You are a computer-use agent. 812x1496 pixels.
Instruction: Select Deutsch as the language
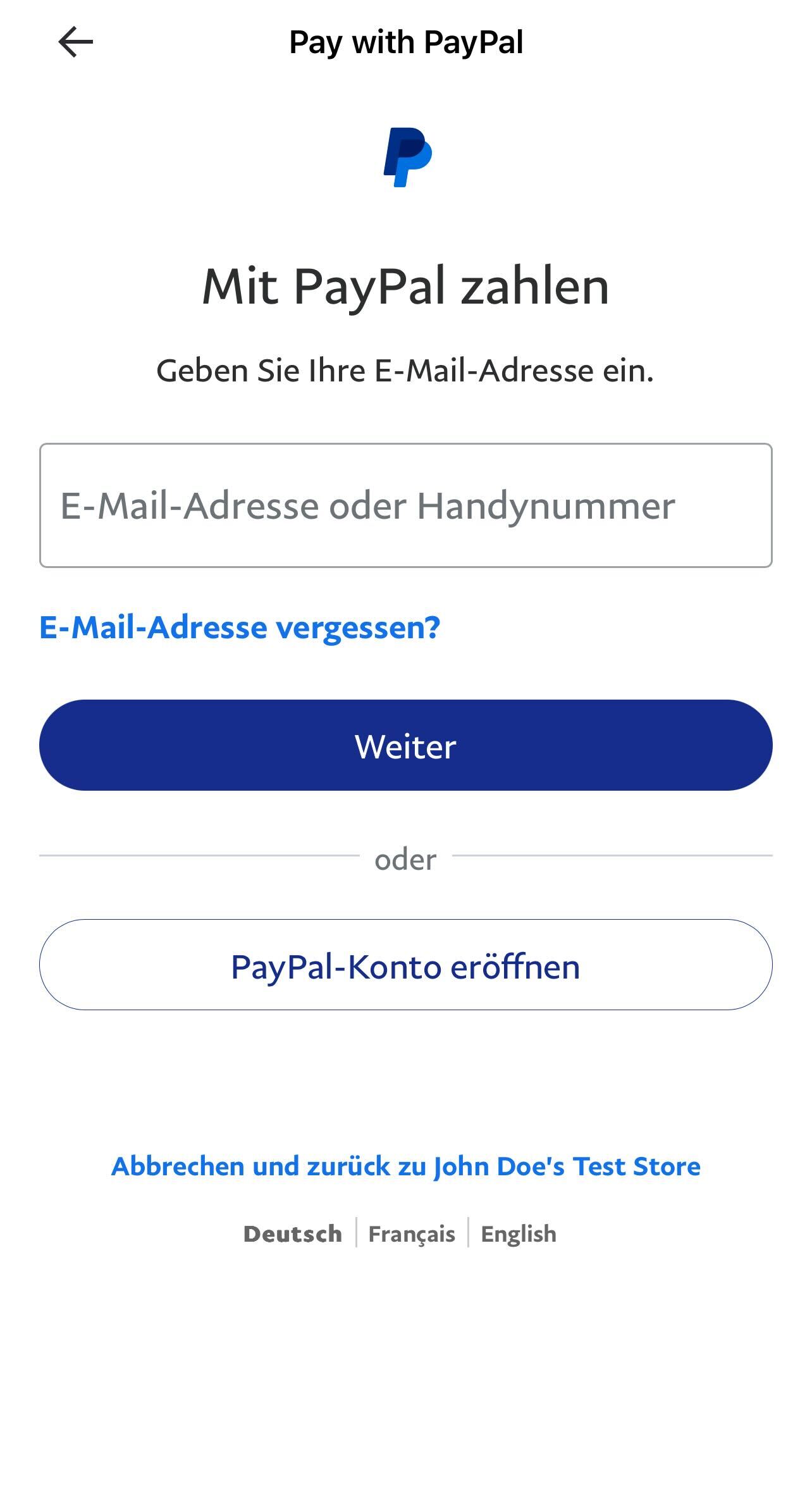pyautogui.click(x=294, y=1233)
